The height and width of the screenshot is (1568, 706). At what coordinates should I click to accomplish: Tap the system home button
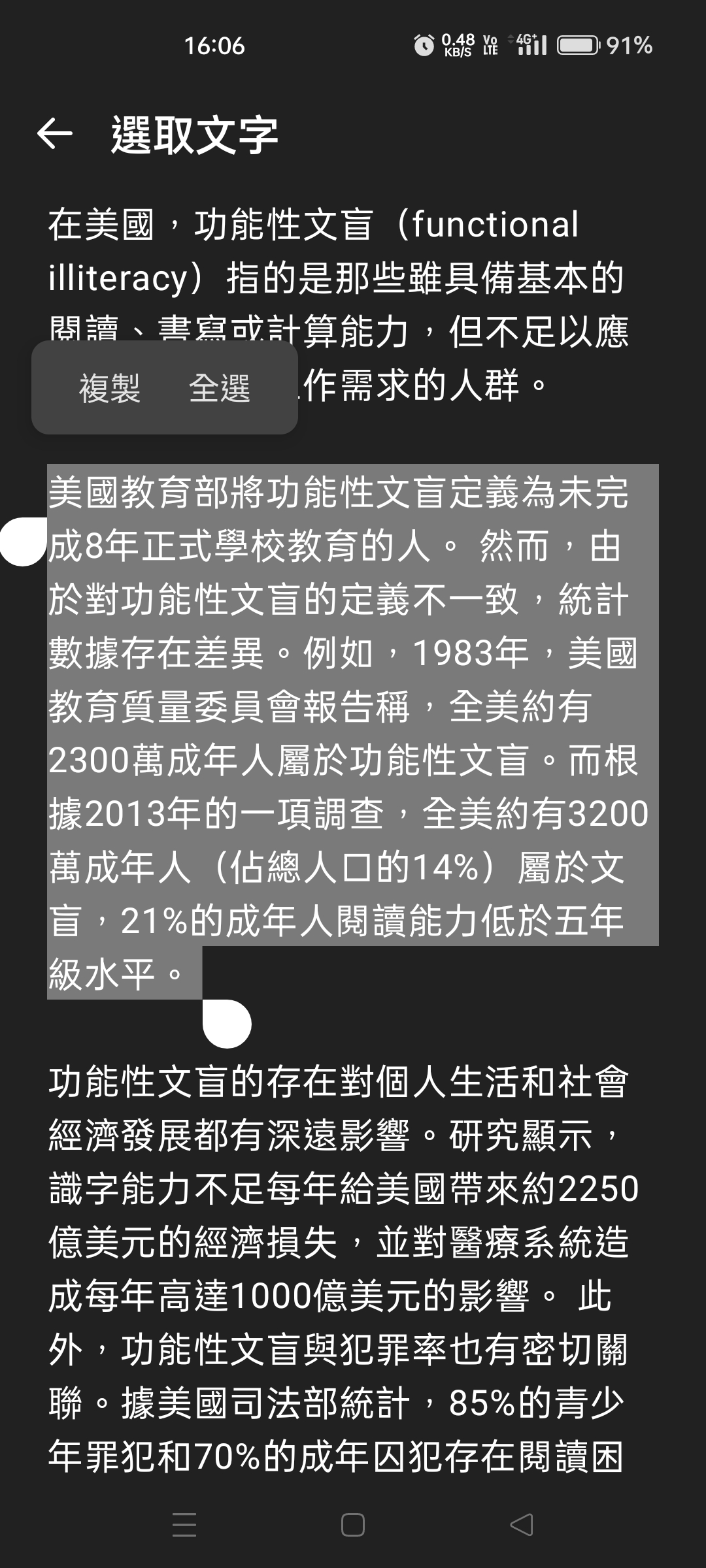353,1525
